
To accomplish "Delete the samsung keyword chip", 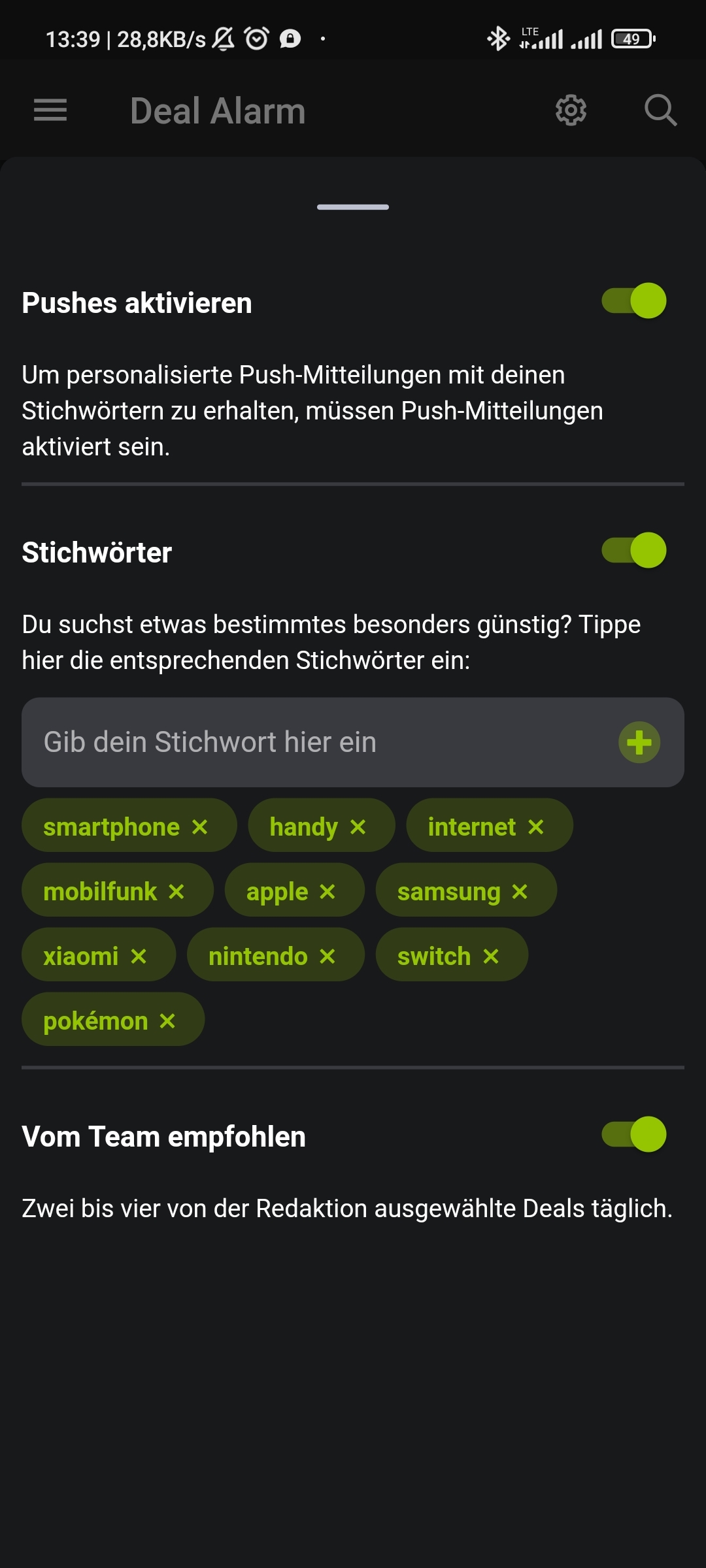I will [x=520, y=892].
